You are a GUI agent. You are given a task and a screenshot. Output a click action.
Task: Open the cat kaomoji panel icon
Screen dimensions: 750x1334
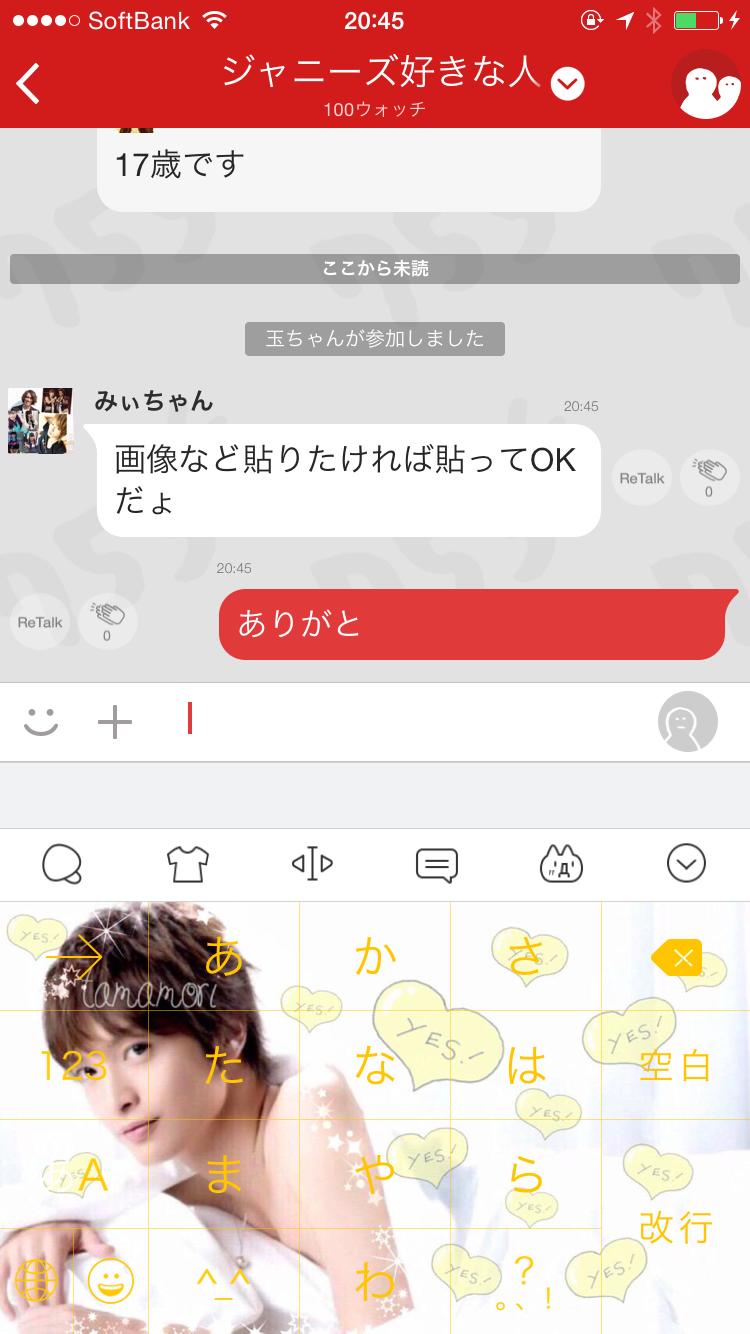click(561, 865)
